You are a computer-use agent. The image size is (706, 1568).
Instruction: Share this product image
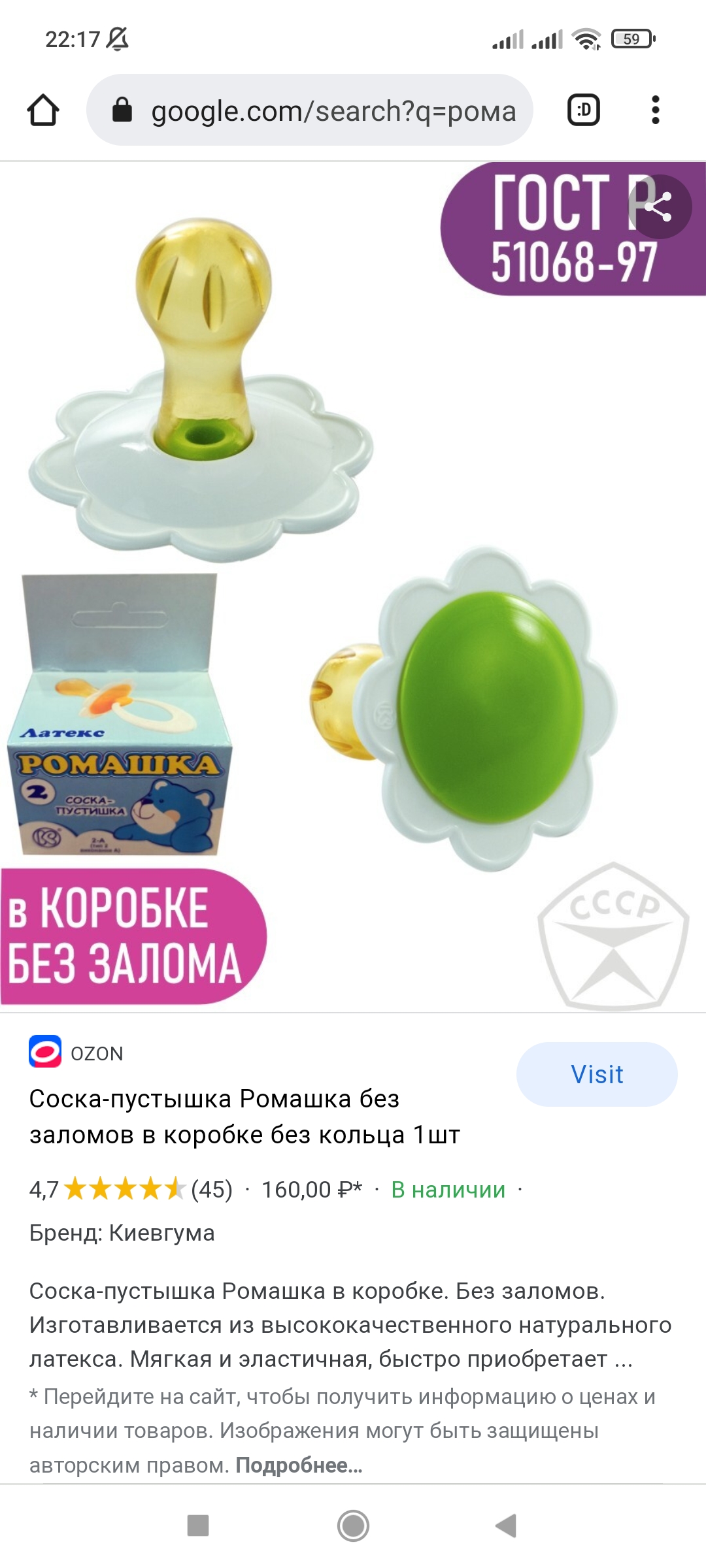pos(659,206)
